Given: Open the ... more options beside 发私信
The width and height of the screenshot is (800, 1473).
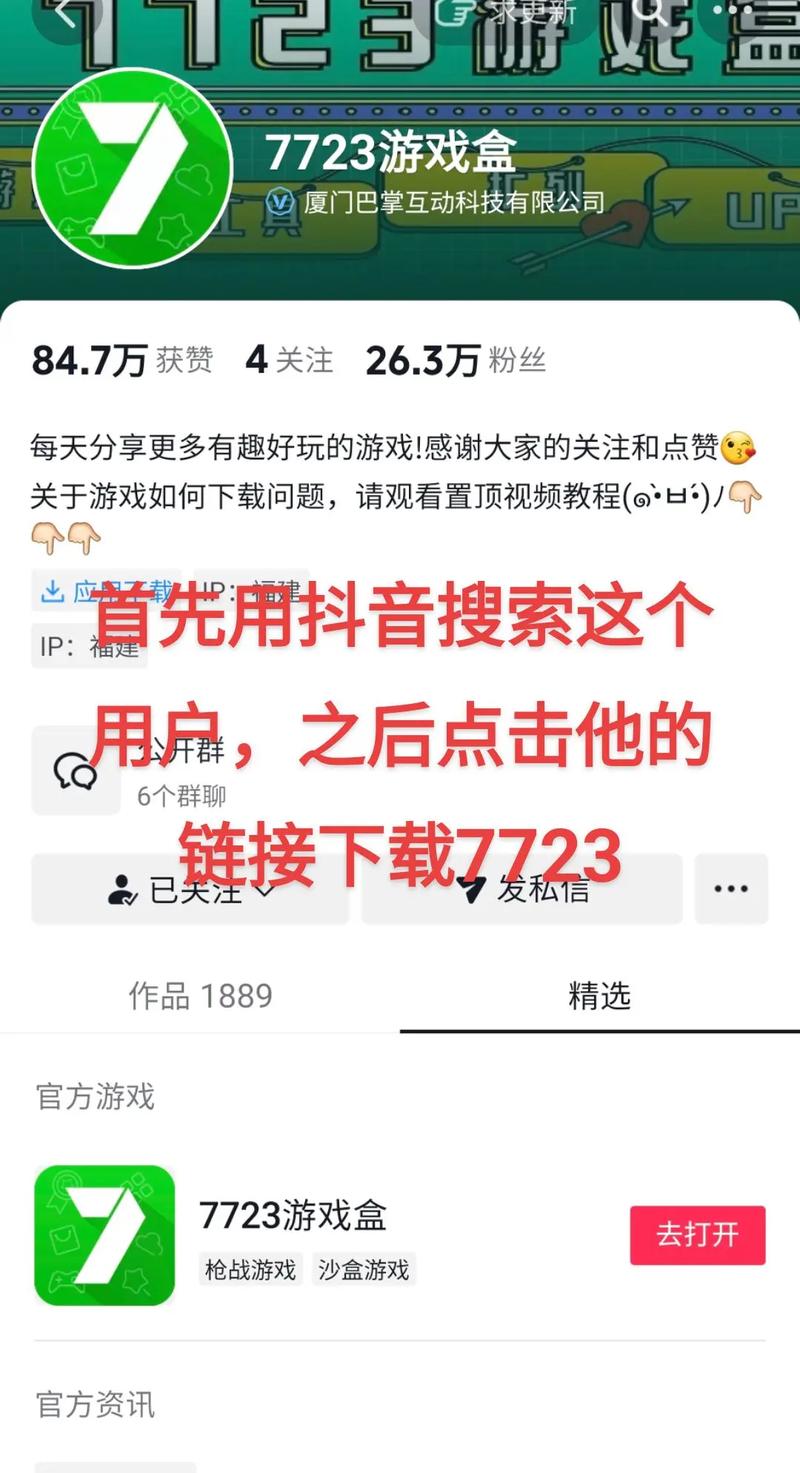Looking at the screenshot, I should coord(732,889).
